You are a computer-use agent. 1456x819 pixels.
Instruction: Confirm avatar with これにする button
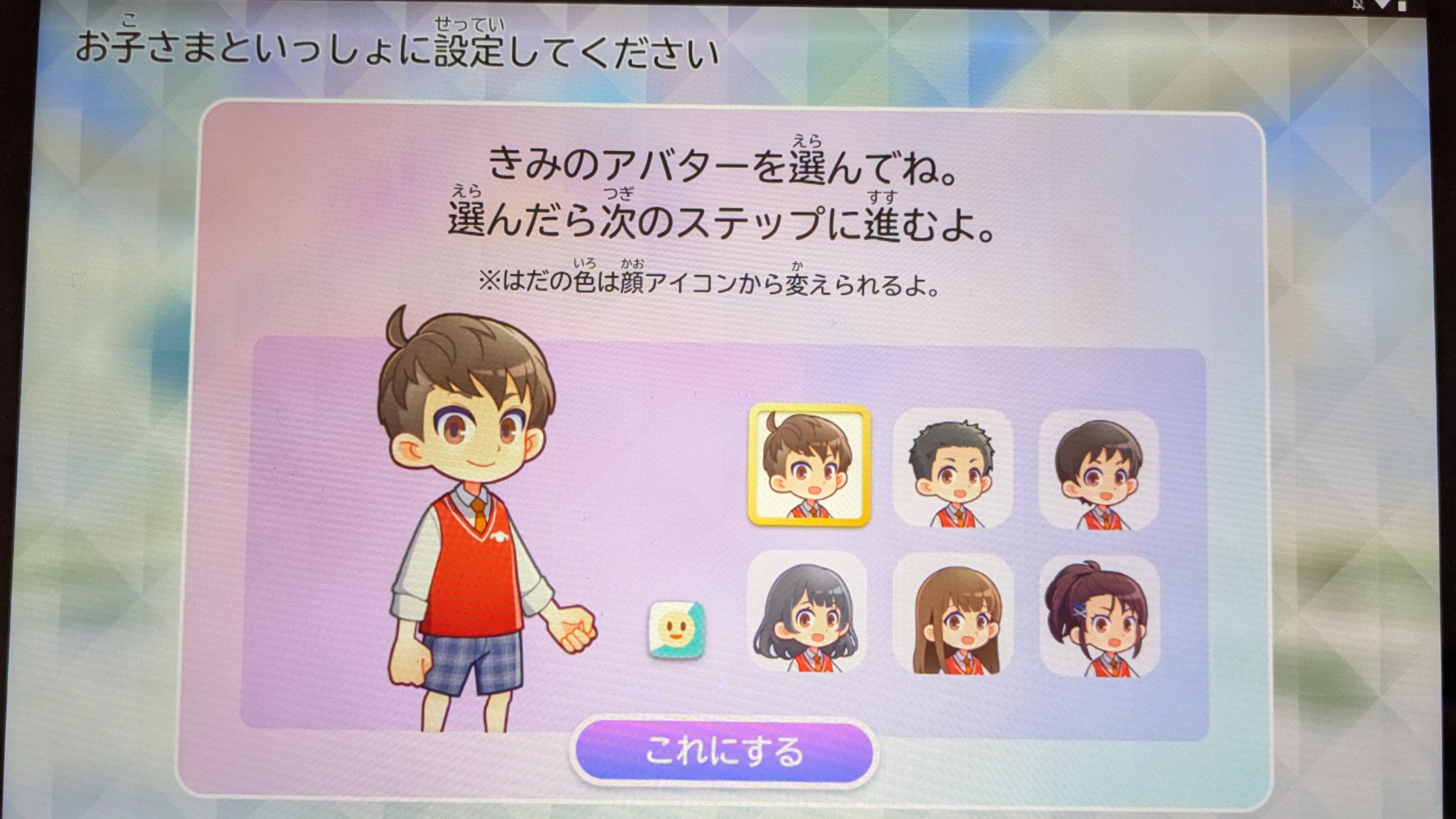point(724,752)
